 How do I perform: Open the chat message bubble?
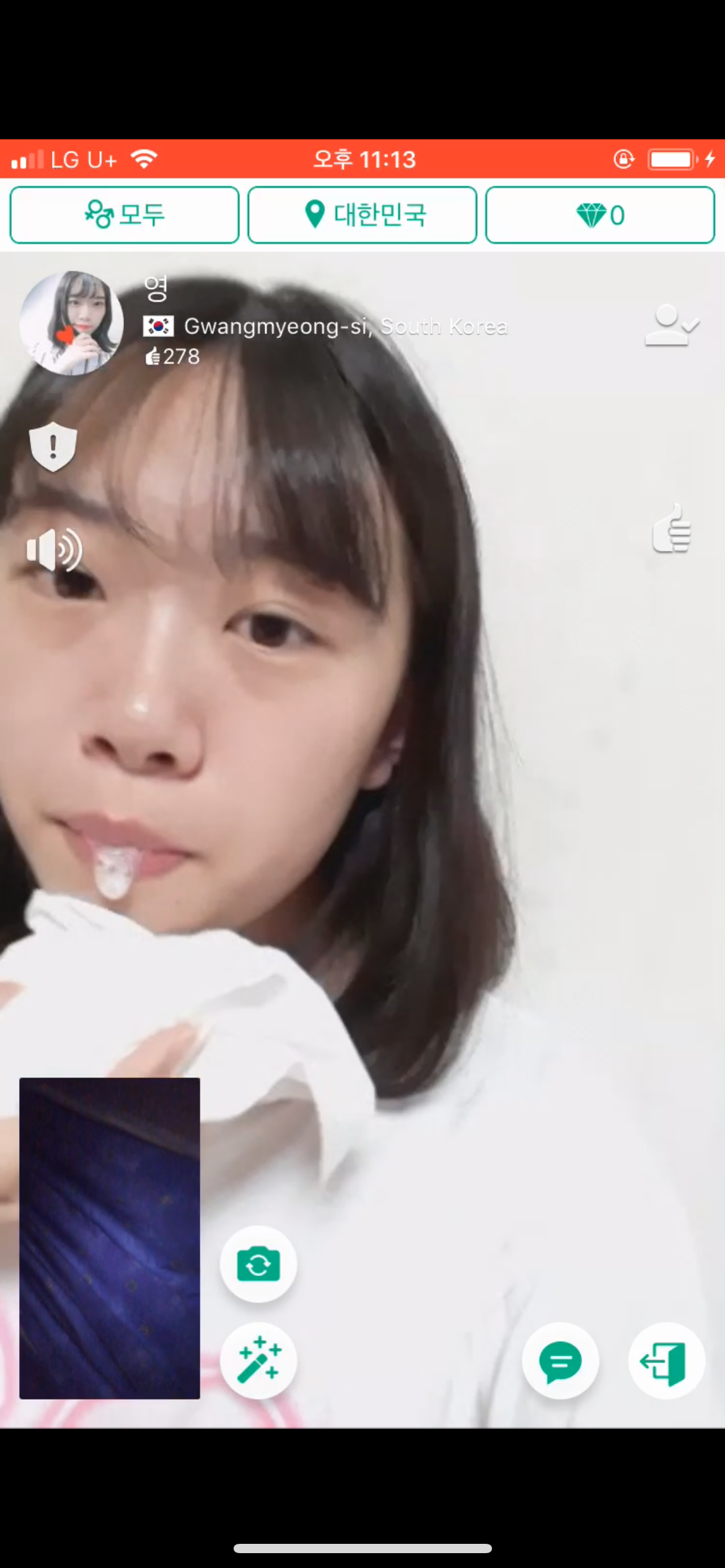point(560,1361)
